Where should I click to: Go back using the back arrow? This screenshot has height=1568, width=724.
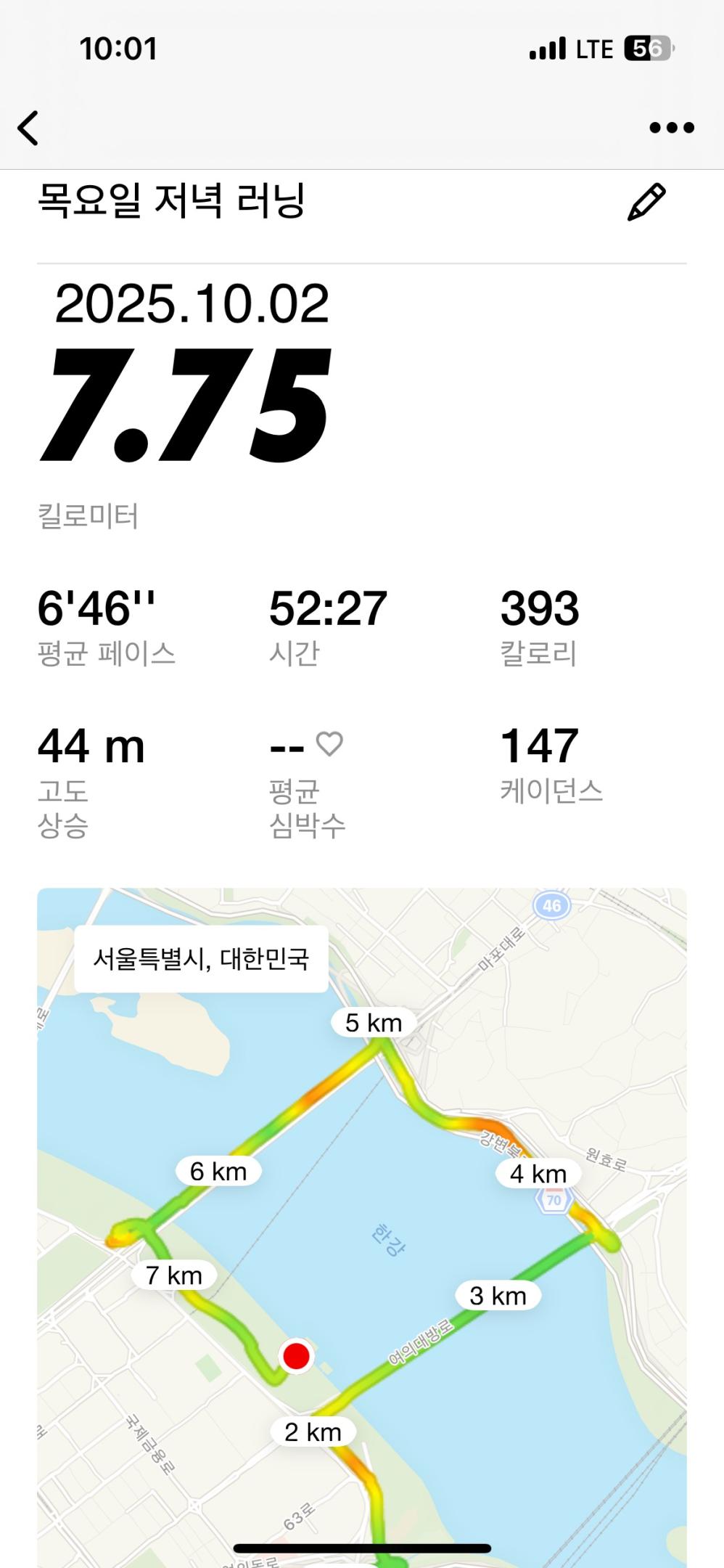(x=28, y=128)
